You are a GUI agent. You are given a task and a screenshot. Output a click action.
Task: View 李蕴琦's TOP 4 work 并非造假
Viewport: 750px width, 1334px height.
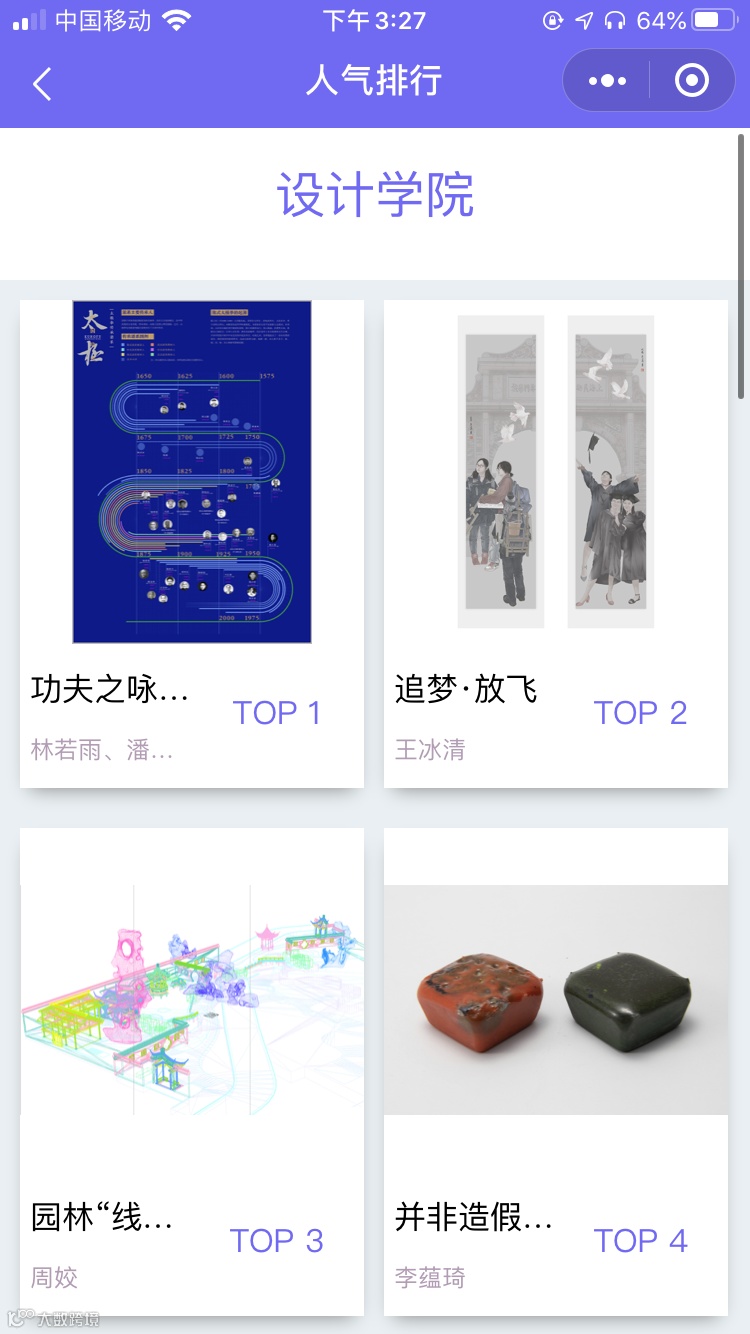(555, 1000)
